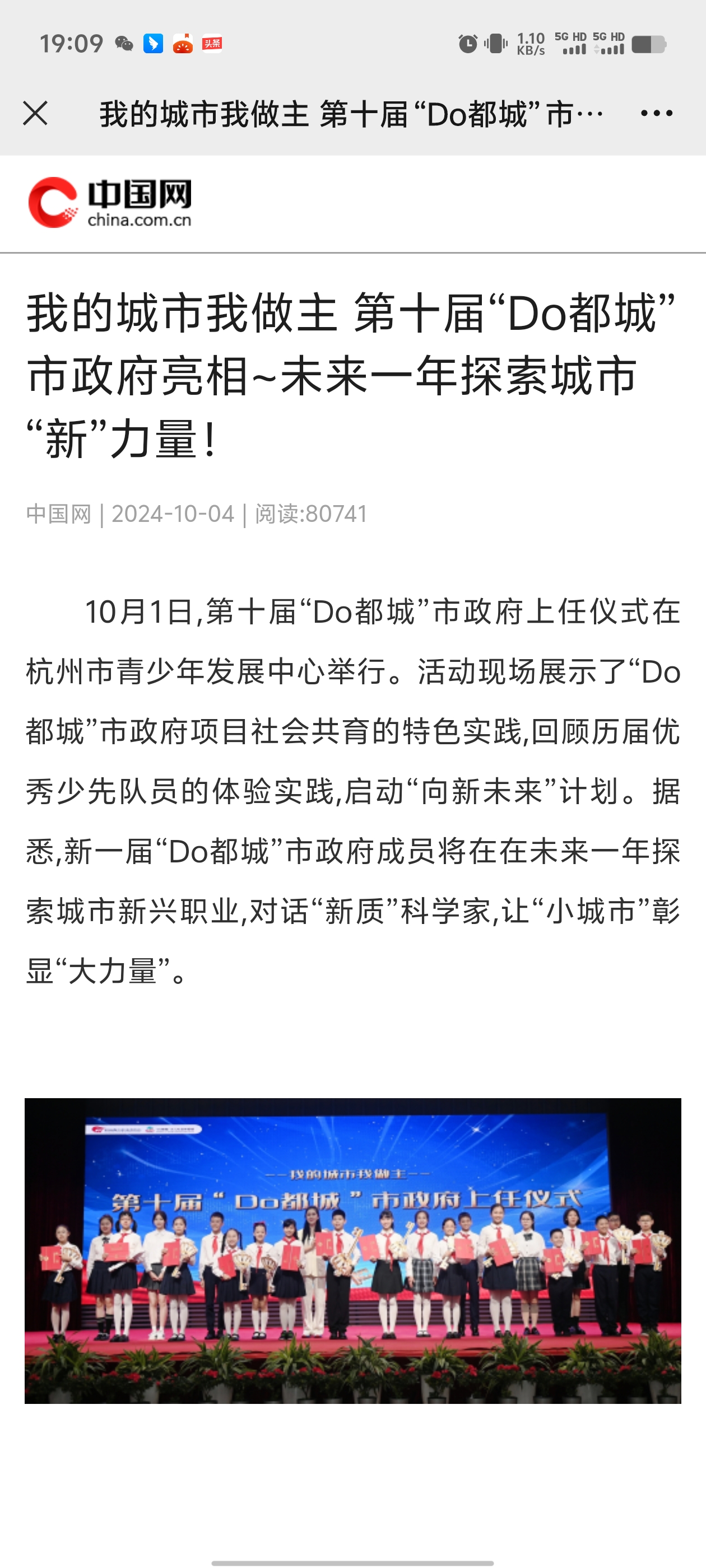The height and width of the screenshot is (1568, 706).
Task: Close the article webview
Action: pyautogui.click(x=35, y=113)
